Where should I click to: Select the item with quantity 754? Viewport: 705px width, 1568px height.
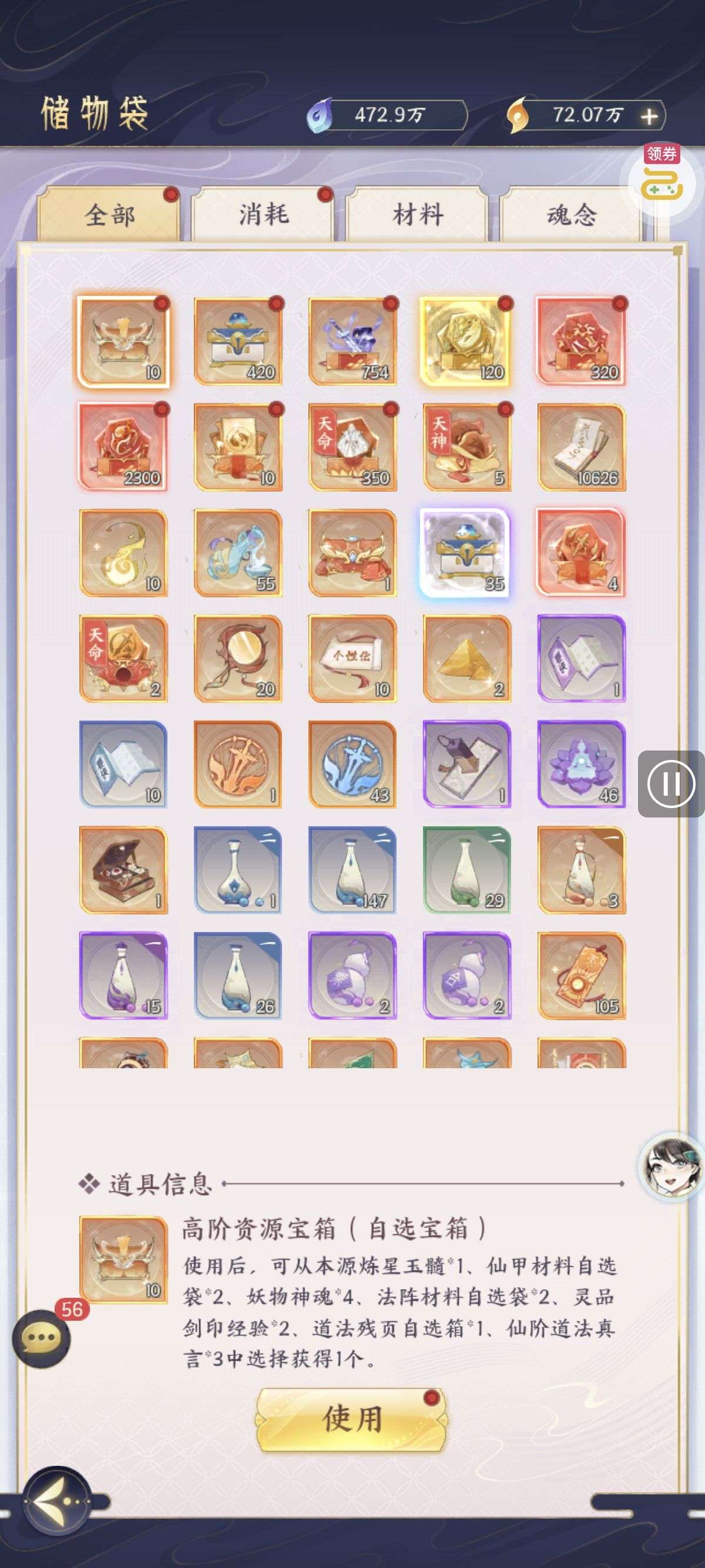352,341
